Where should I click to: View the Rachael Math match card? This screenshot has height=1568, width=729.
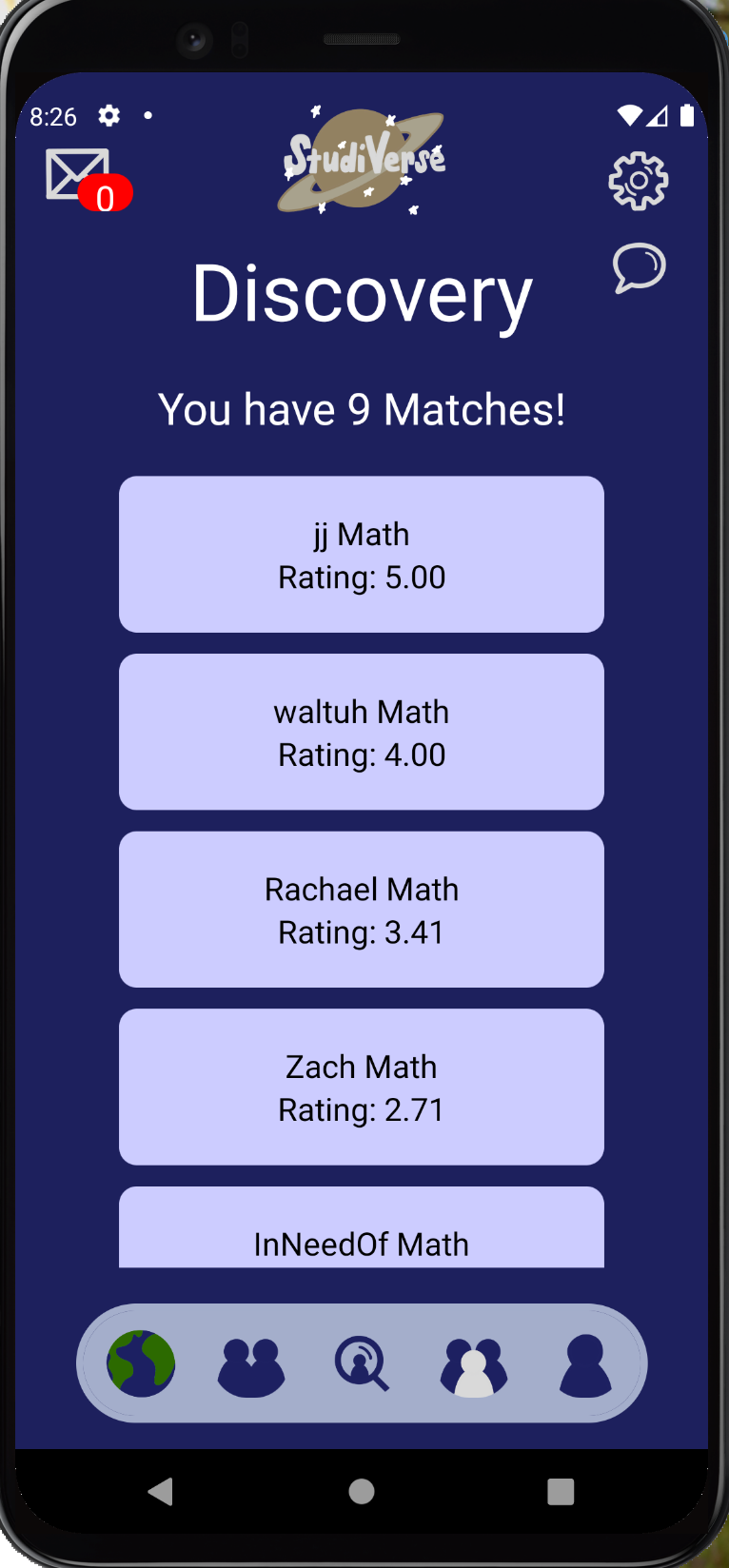click(x=362, y=910)
